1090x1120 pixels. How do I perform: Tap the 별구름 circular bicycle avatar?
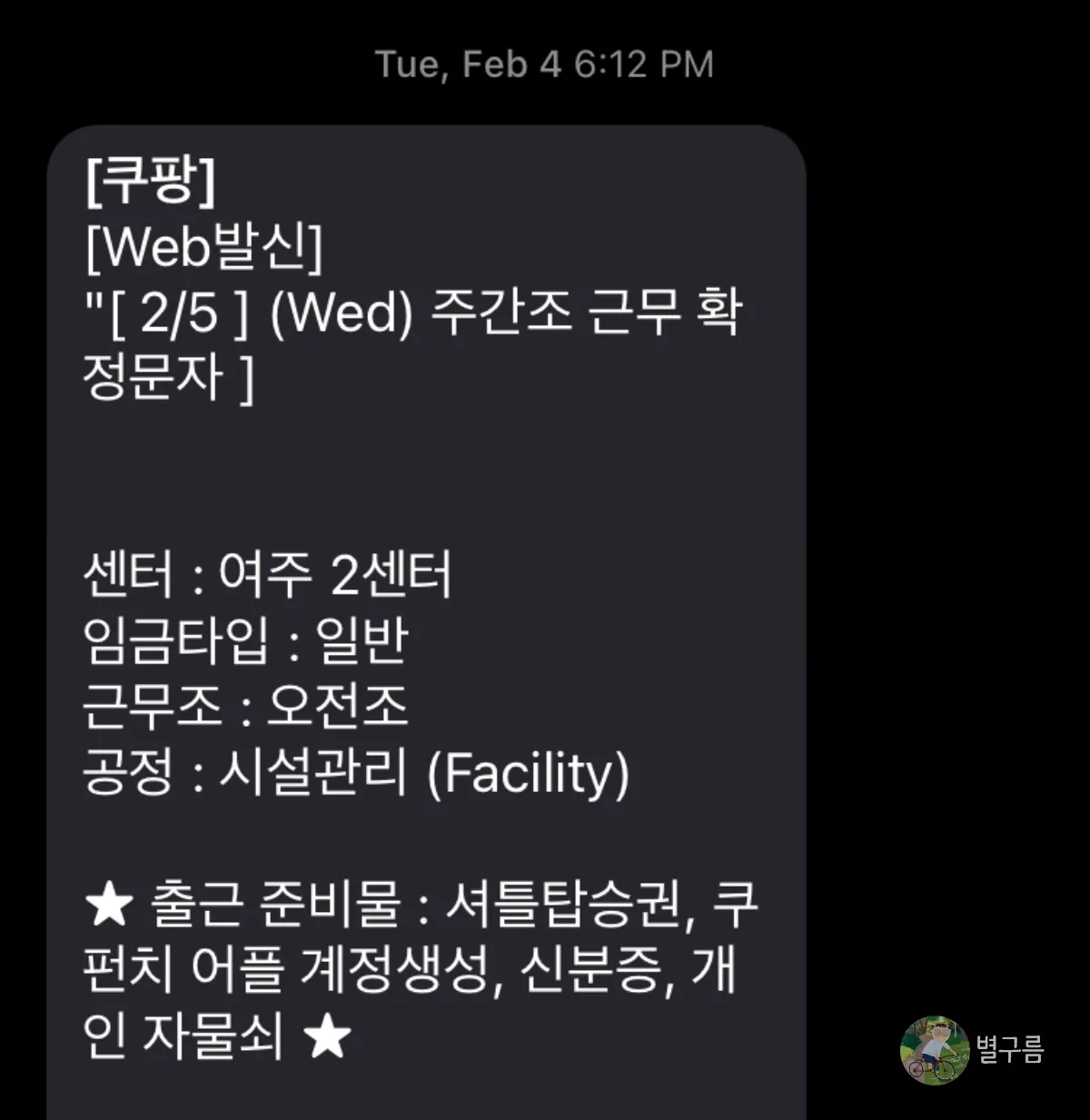point(933,1049)
